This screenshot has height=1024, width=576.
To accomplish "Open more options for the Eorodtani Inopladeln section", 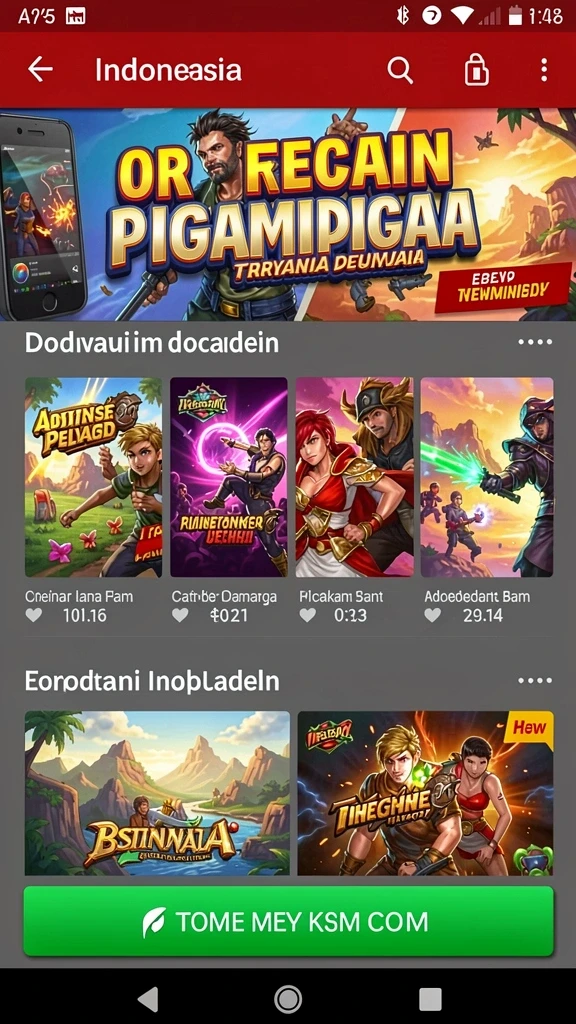I will [x=535, y=681].
